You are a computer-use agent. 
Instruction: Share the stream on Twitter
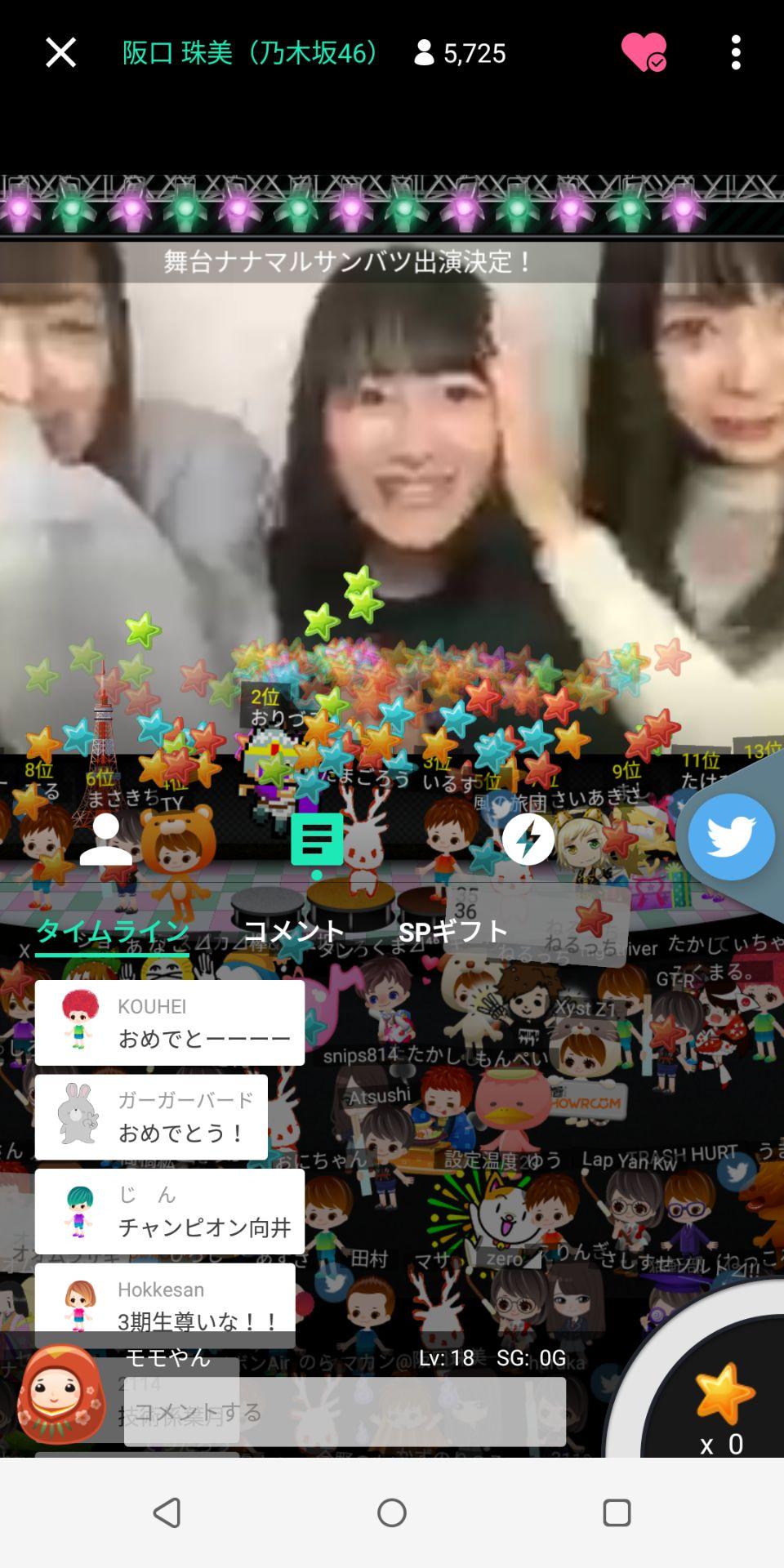[x=731, y=836]
